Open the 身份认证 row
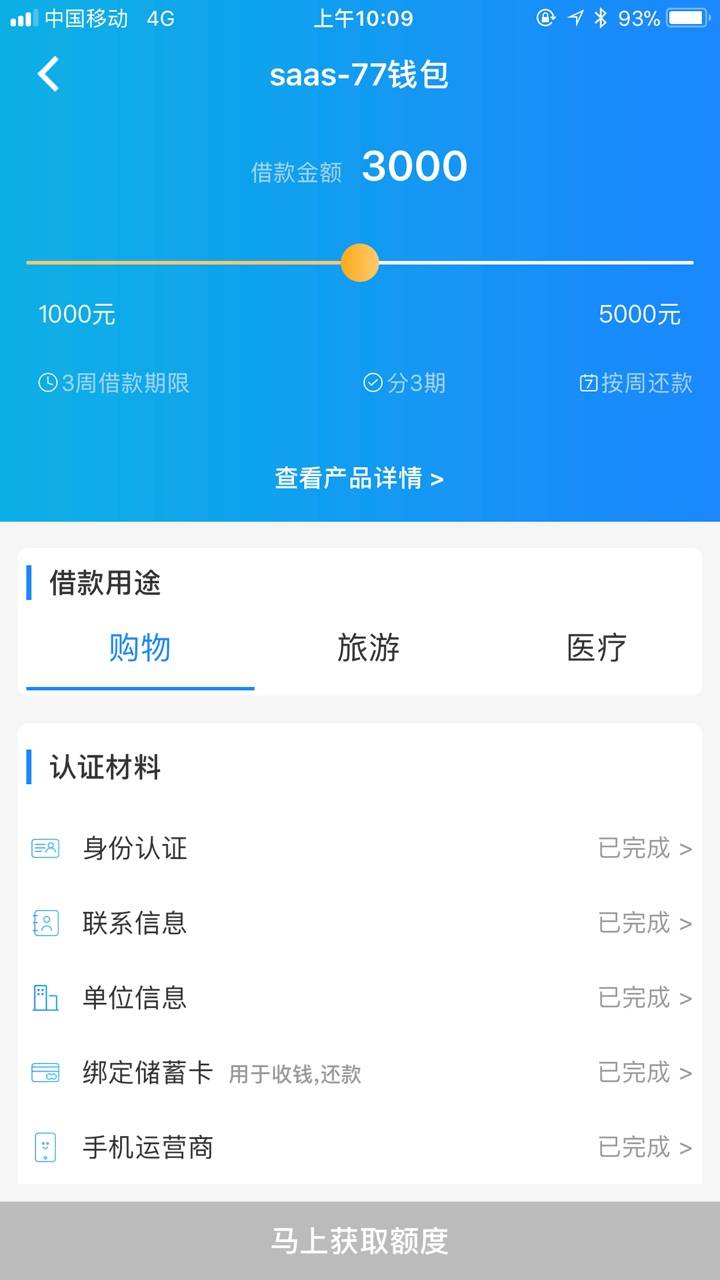The height and width of the screenshot is (1280, 720). [360, 849]
